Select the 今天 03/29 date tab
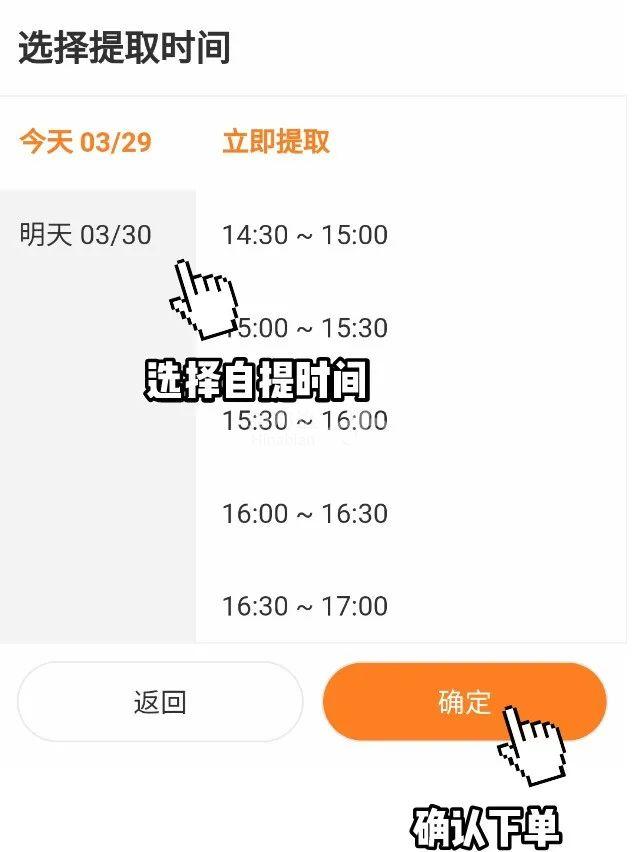 86,142
